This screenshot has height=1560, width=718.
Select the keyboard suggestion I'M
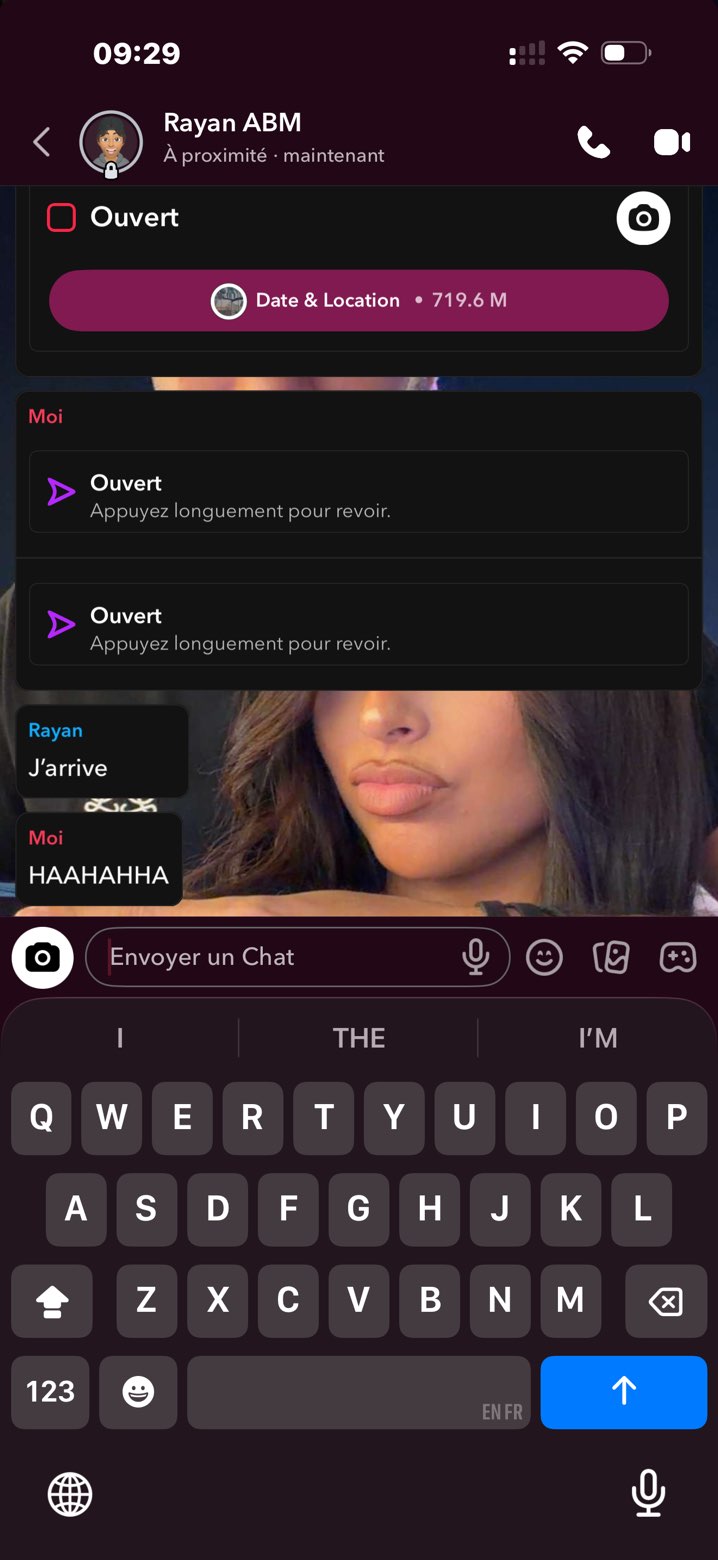597,1038
